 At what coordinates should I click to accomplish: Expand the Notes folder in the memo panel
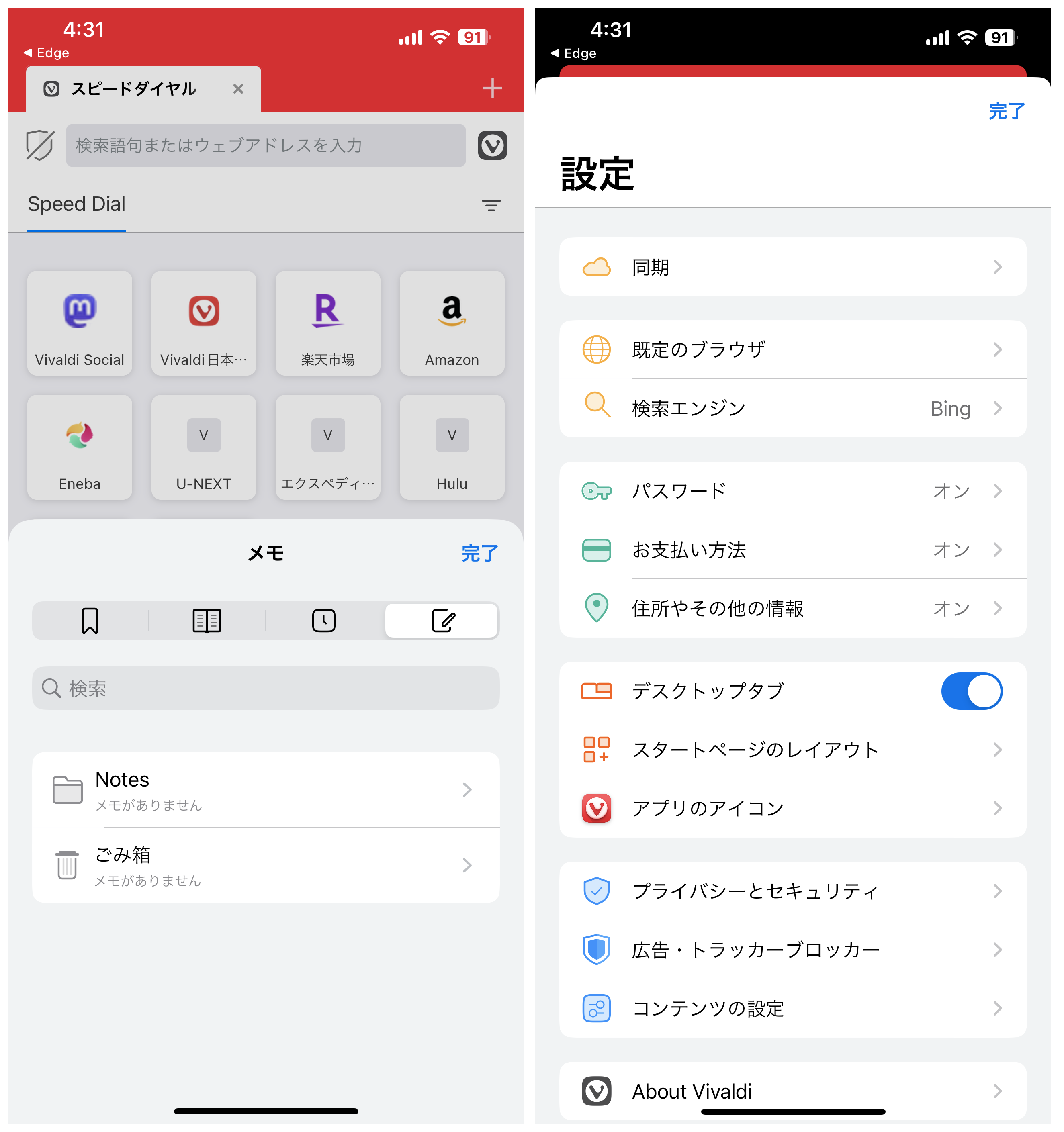tap(266, 790)
